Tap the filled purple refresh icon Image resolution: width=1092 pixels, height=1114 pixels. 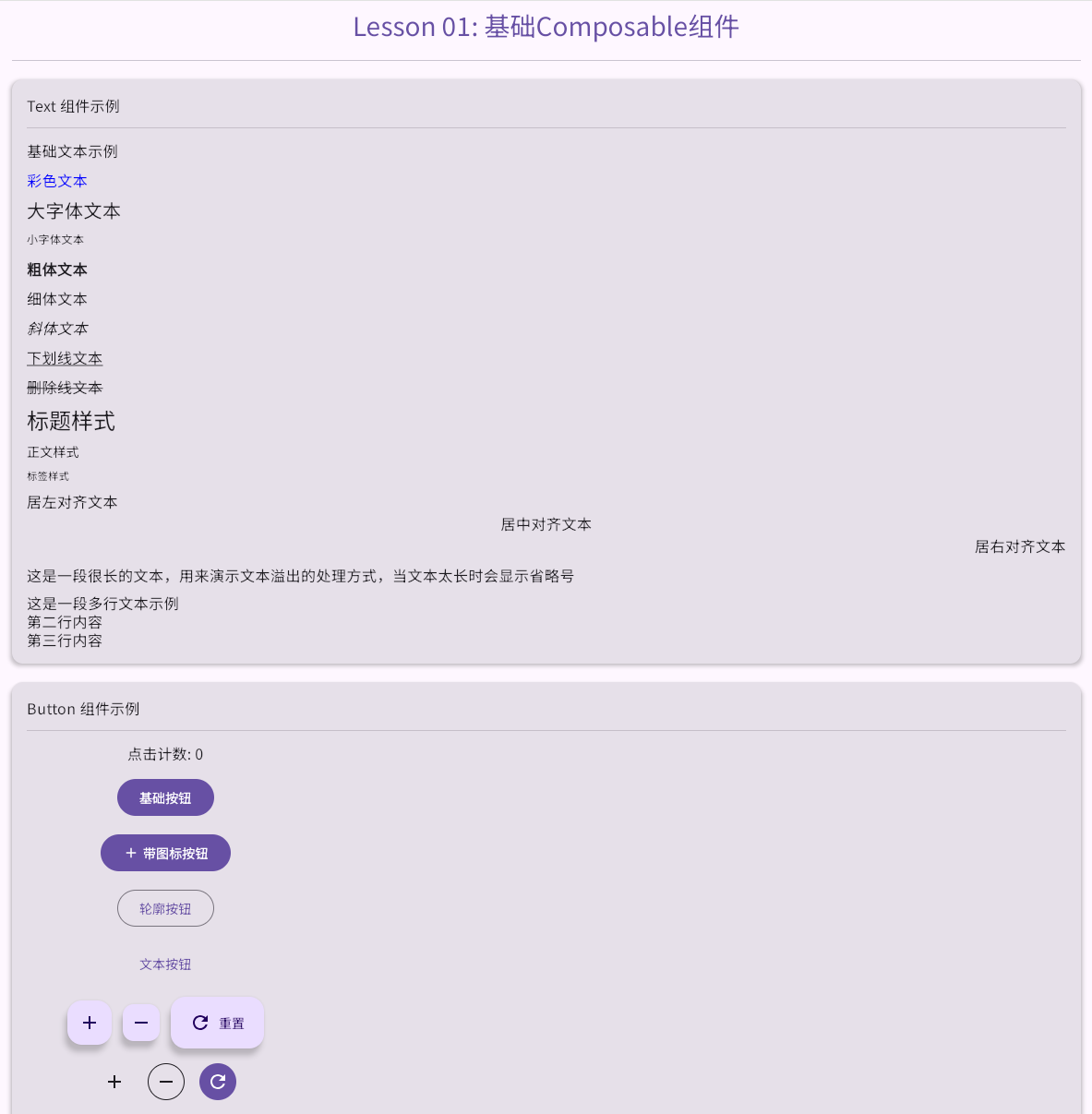pyautogui.click(x=218, y=1082)
